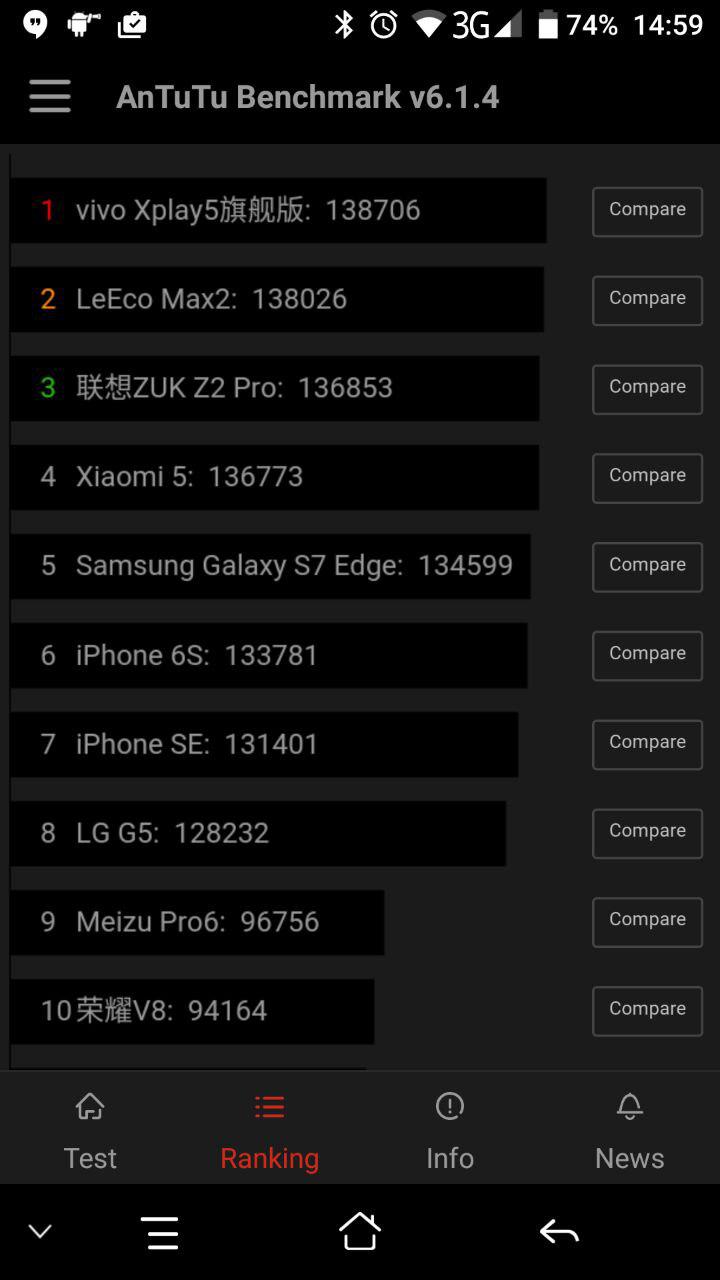Switch to the Test tab
The height and width of the screenshot is (1280, 720).
point(90,1130)
